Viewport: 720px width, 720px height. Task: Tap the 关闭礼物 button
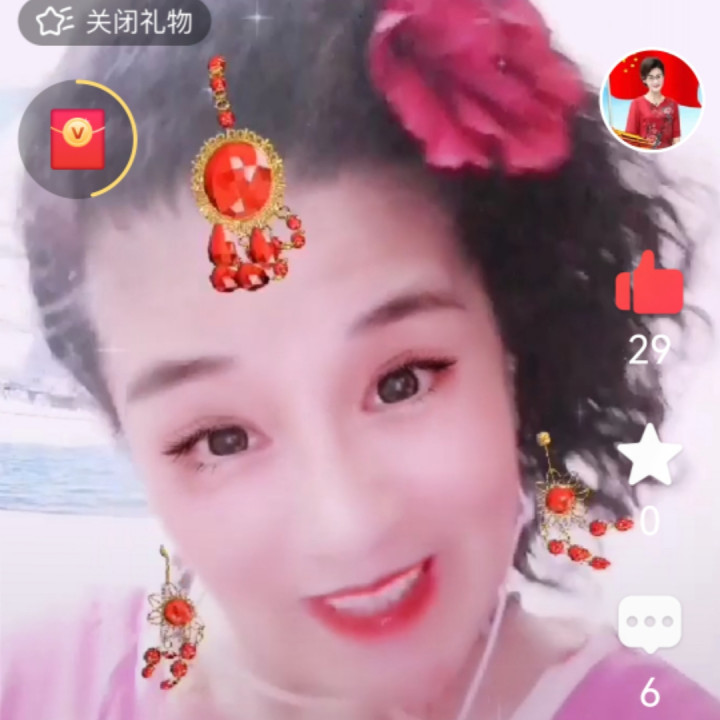(x=113, y=22)
